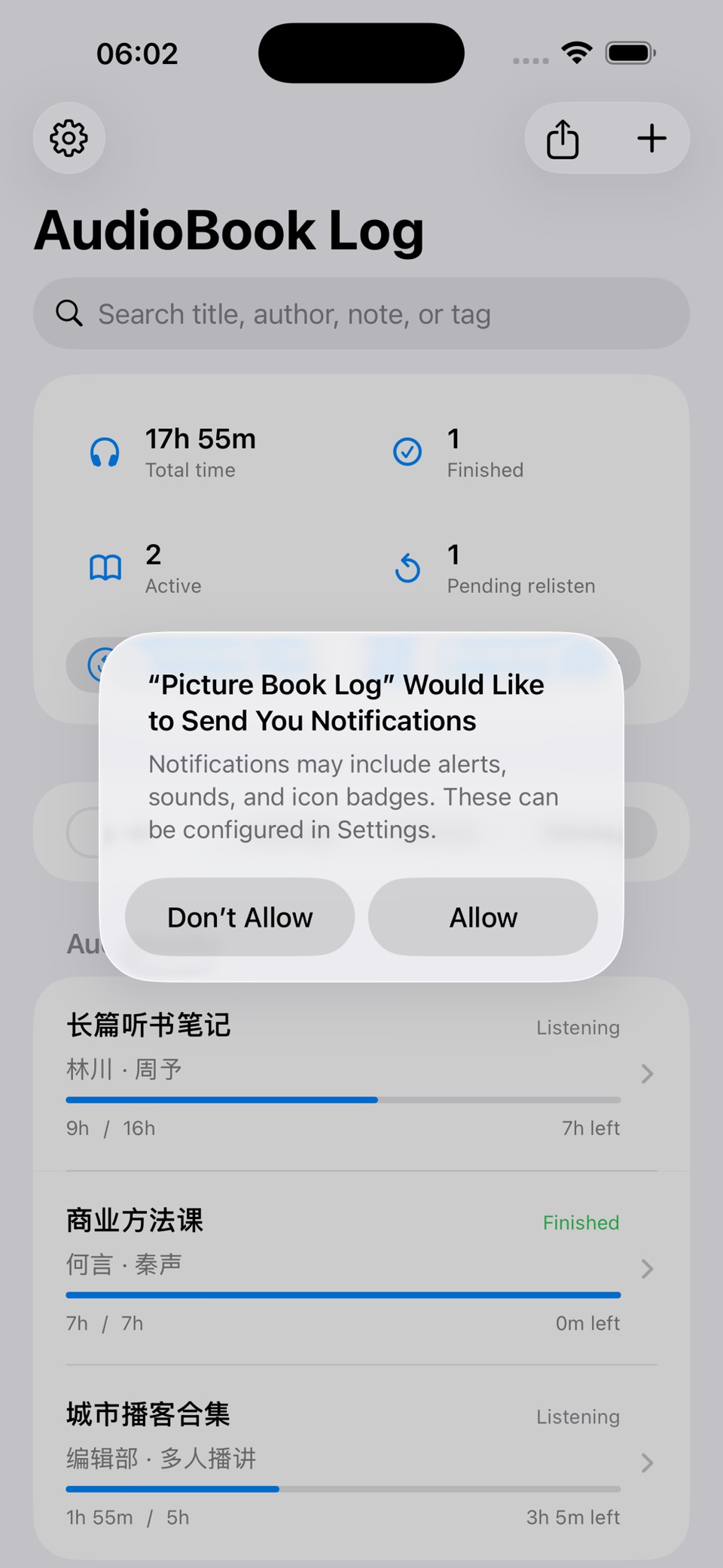Open the 商业方法课 audiobook entry
Viewport: 723px width, 1568px height.
pos(361,1268)
